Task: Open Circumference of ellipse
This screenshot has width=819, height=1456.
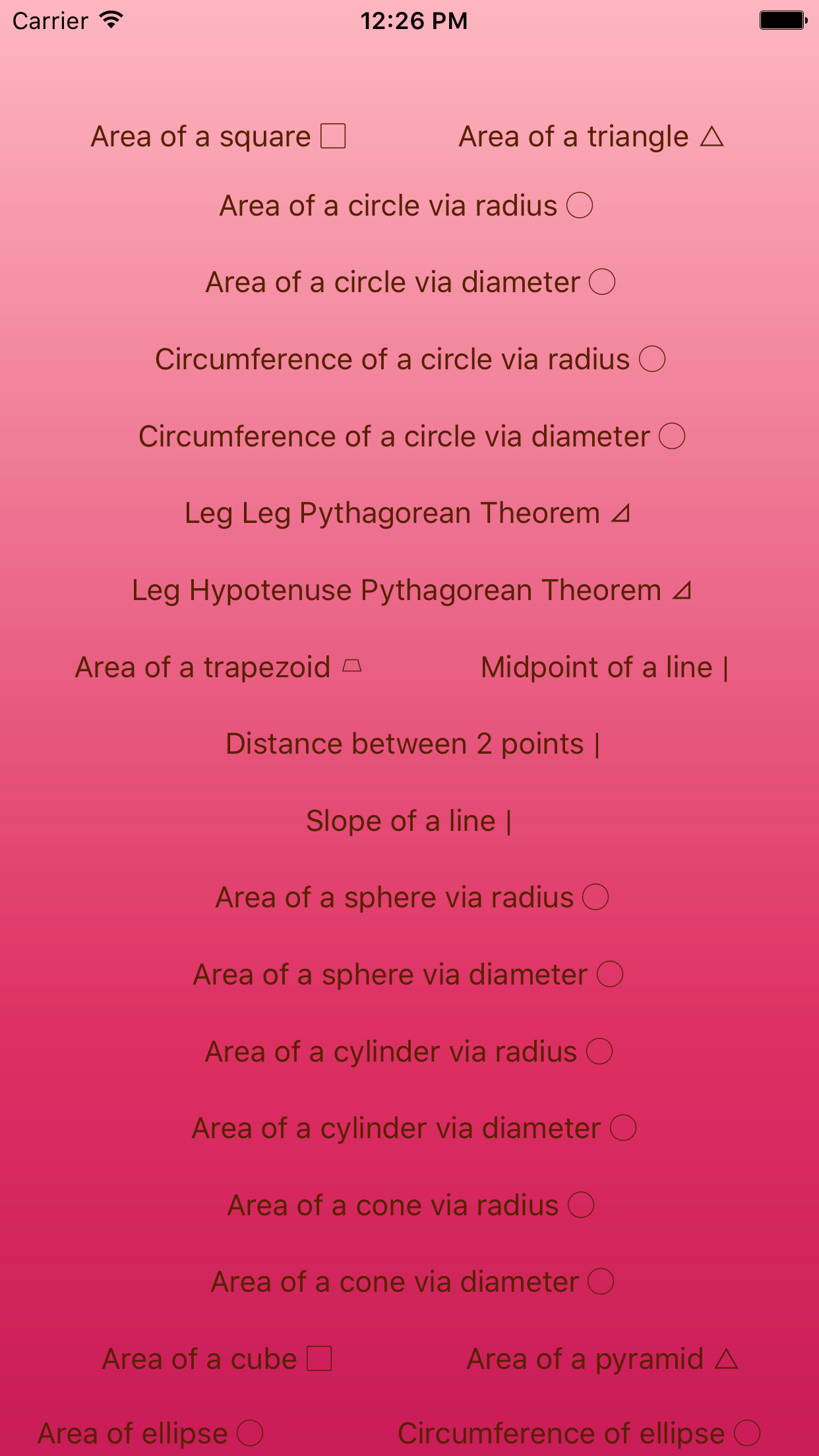Action: point(579,1433)
